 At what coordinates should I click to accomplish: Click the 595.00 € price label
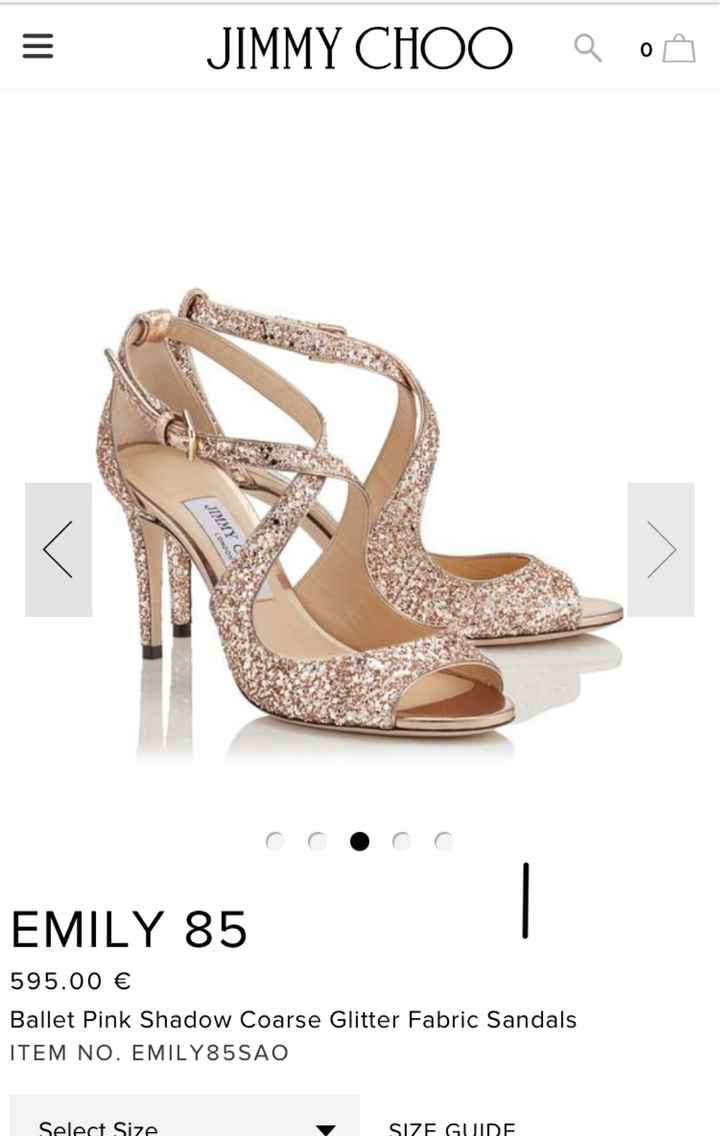pyautogui.click(x=69, y=981)
